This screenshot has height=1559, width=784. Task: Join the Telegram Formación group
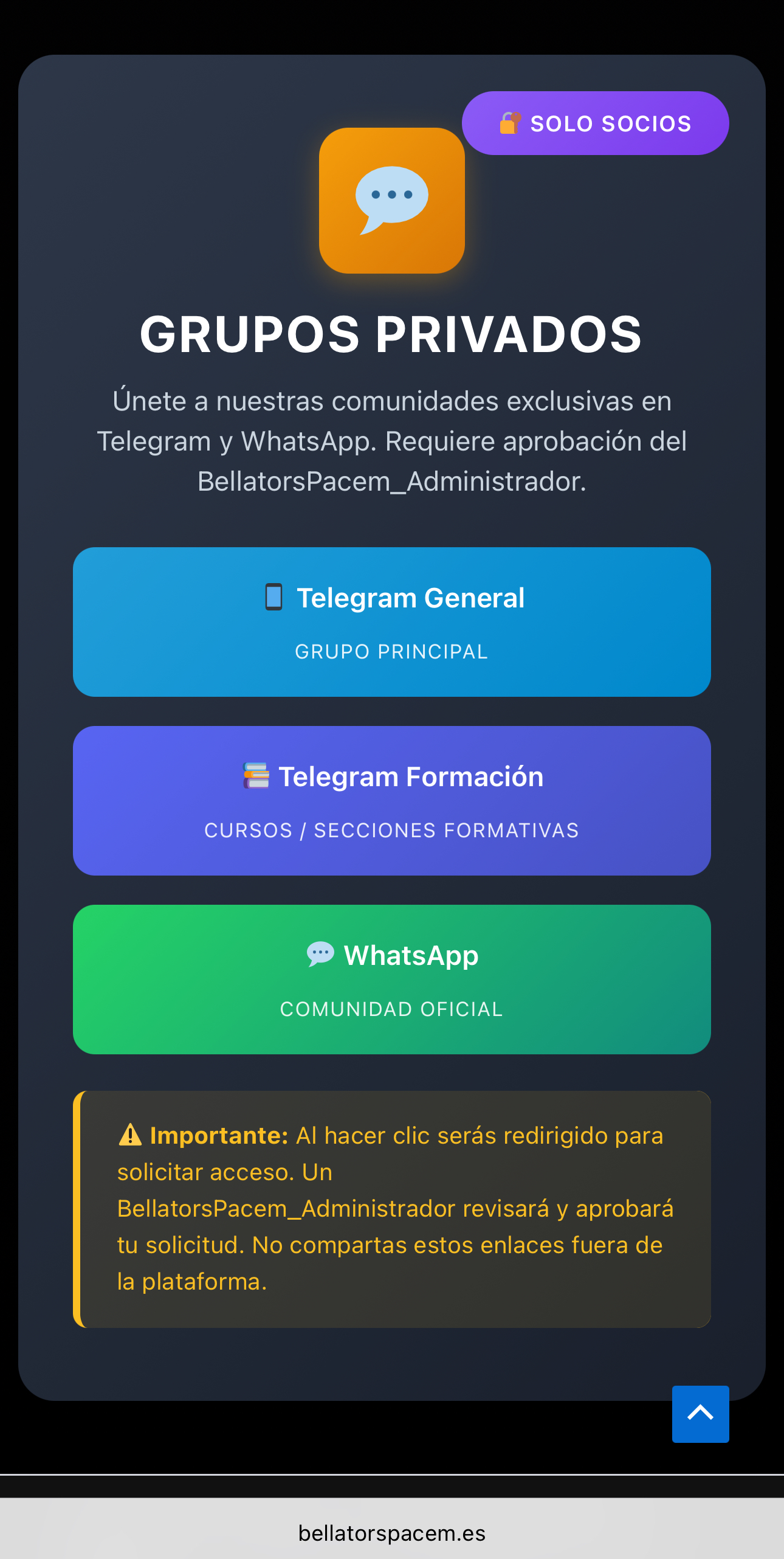pyautogui.click(x=392, y=801)
